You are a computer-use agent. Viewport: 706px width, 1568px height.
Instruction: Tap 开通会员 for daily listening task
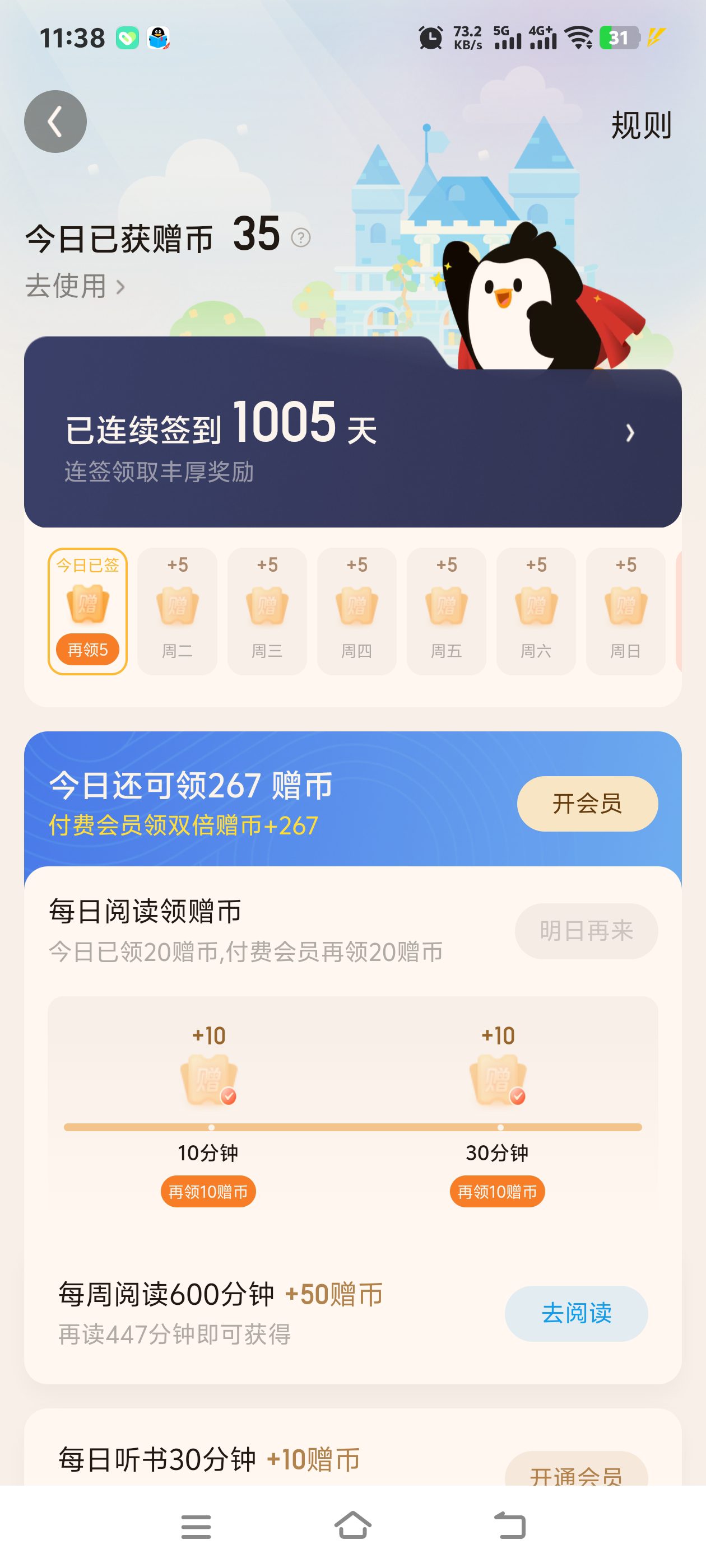[575, 1473]
